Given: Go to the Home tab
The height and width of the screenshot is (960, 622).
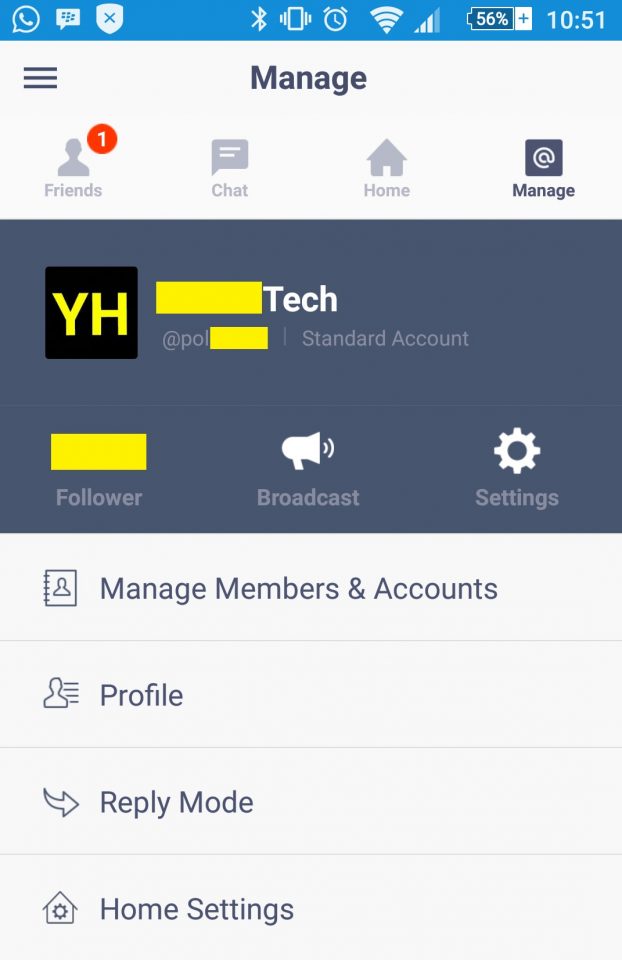Looking at the screenshot, I should click(386, 168).
